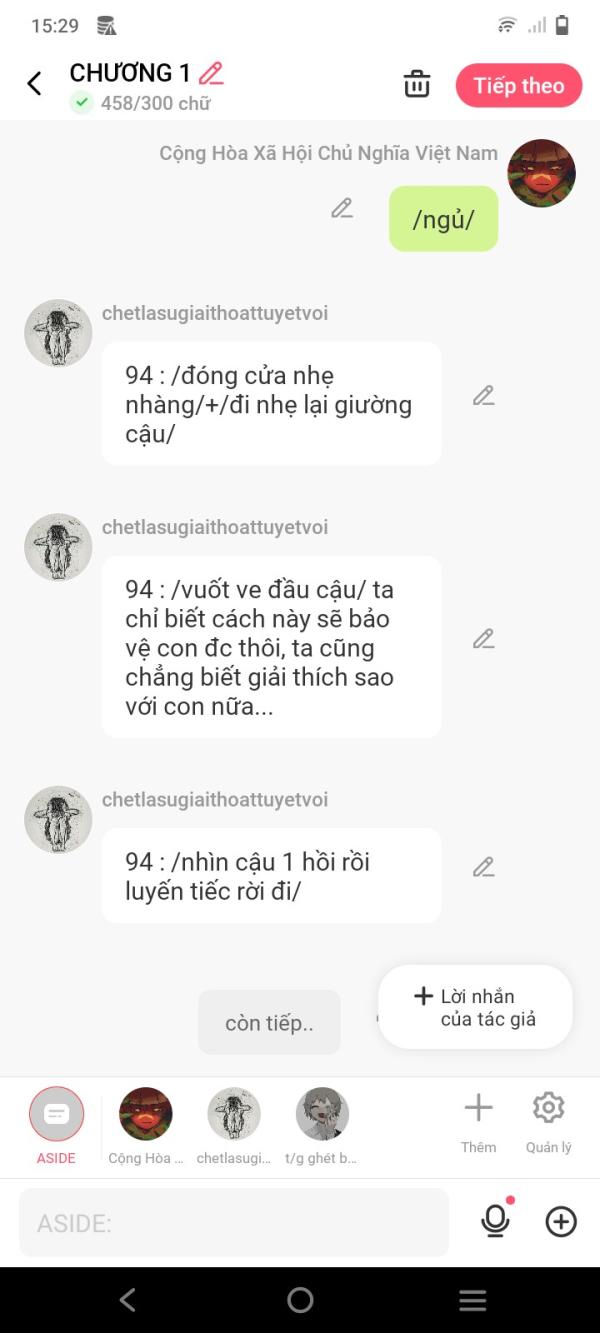Tap the Tiếp theo button
Viewport: 600px width, 1333px height.
[x=519, y=86]
